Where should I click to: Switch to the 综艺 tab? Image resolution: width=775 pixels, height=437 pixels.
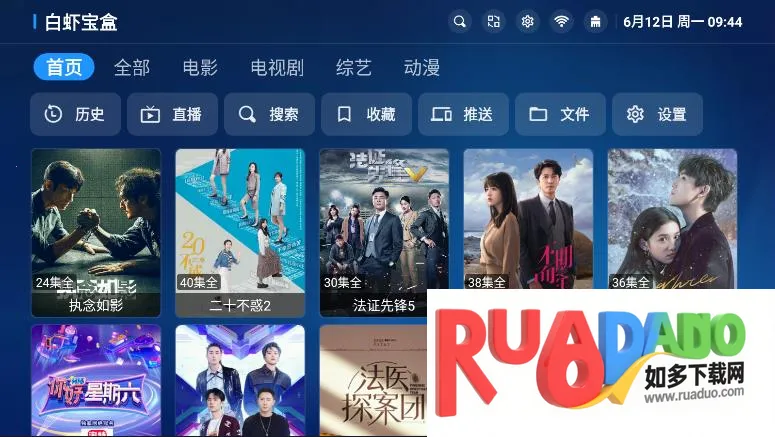tap(354, 67)
